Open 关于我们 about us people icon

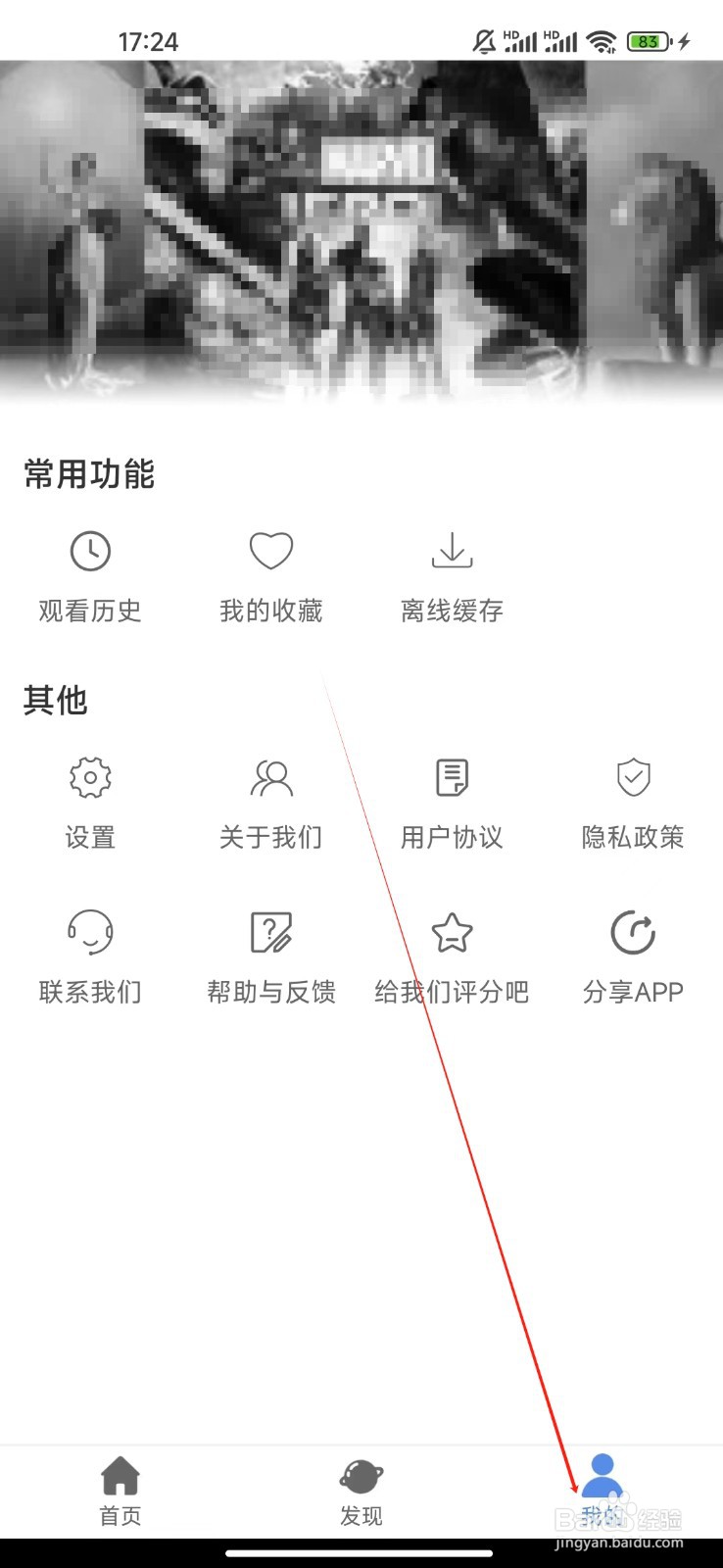tap(270, 776)
